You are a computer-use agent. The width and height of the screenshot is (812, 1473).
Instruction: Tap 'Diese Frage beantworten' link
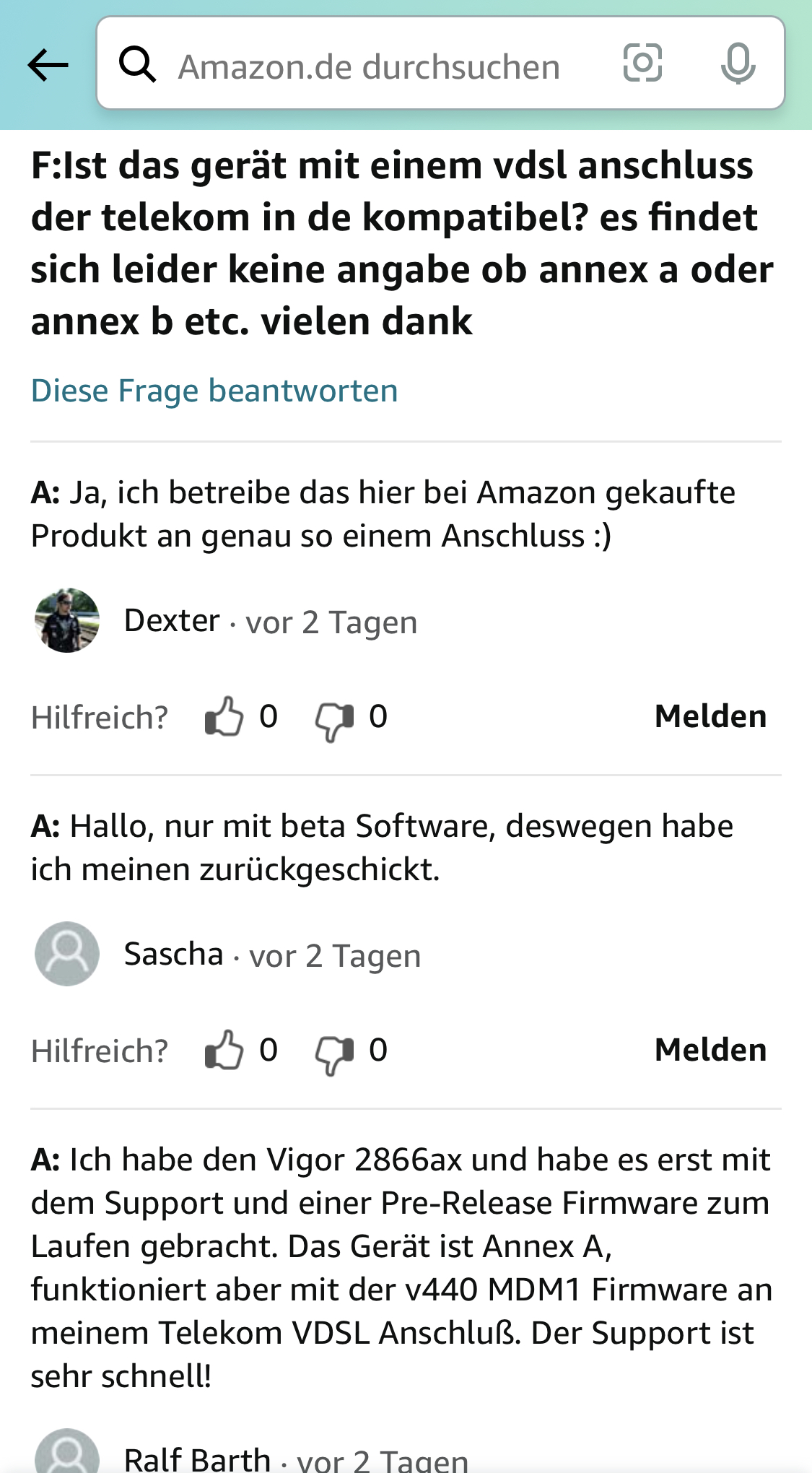click(214, 391)
